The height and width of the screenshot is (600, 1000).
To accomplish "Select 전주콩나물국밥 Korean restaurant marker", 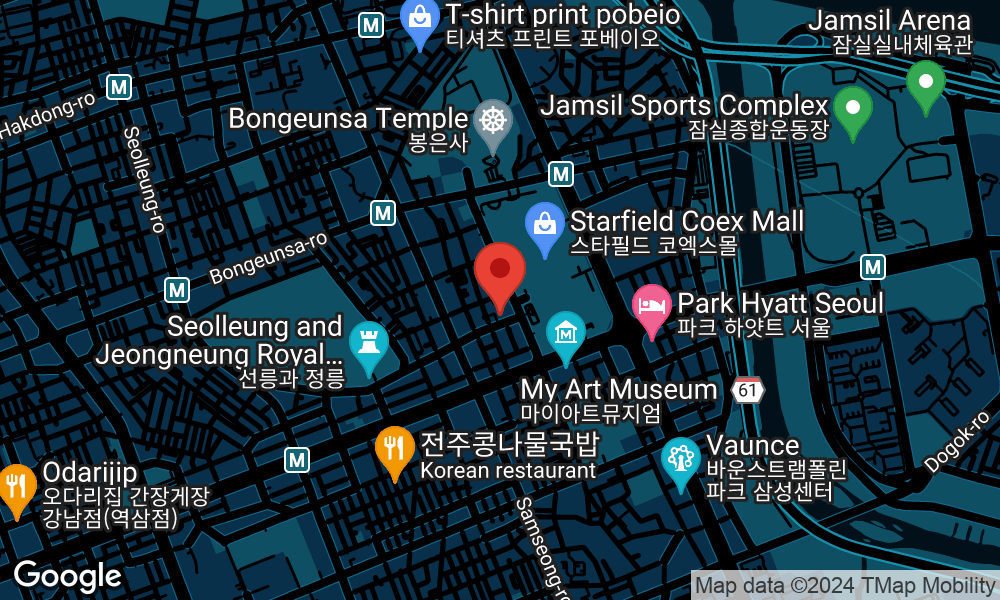I will pos(395,449).
